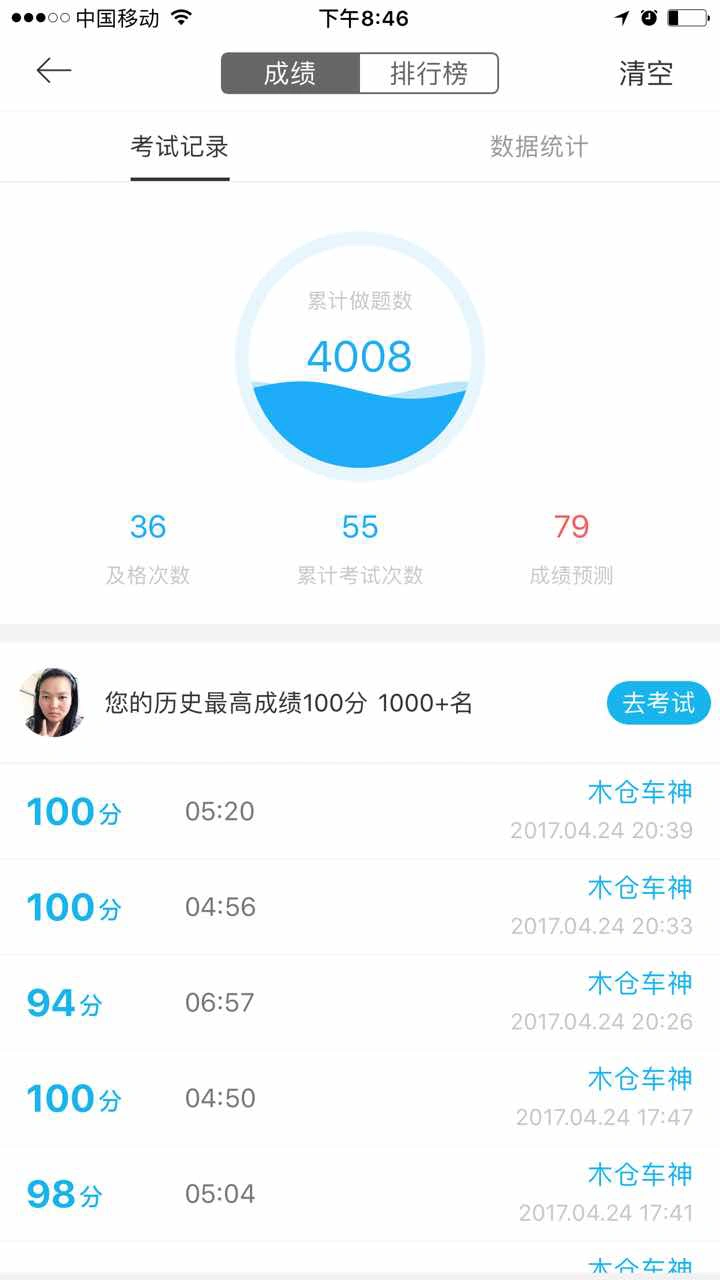View the 98分 exam record
This screenshot has width=720, height=1280.
point(360,1194)
